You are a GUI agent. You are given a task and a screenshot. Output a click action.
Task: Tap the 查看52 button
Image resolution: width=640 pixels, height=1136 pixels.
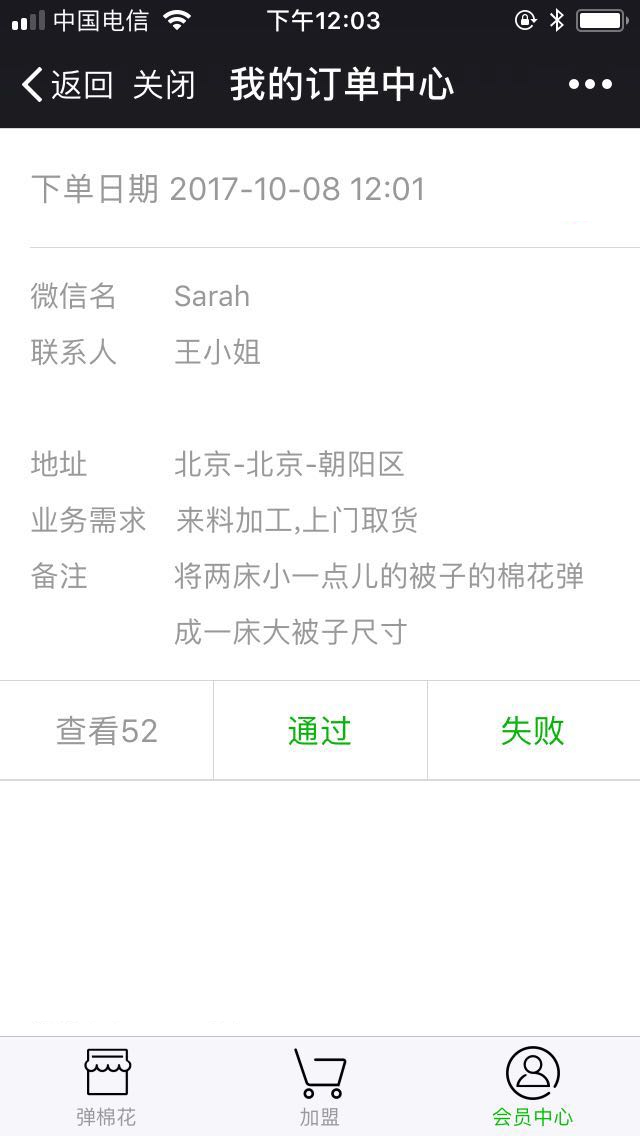click(x=107, y=731)
